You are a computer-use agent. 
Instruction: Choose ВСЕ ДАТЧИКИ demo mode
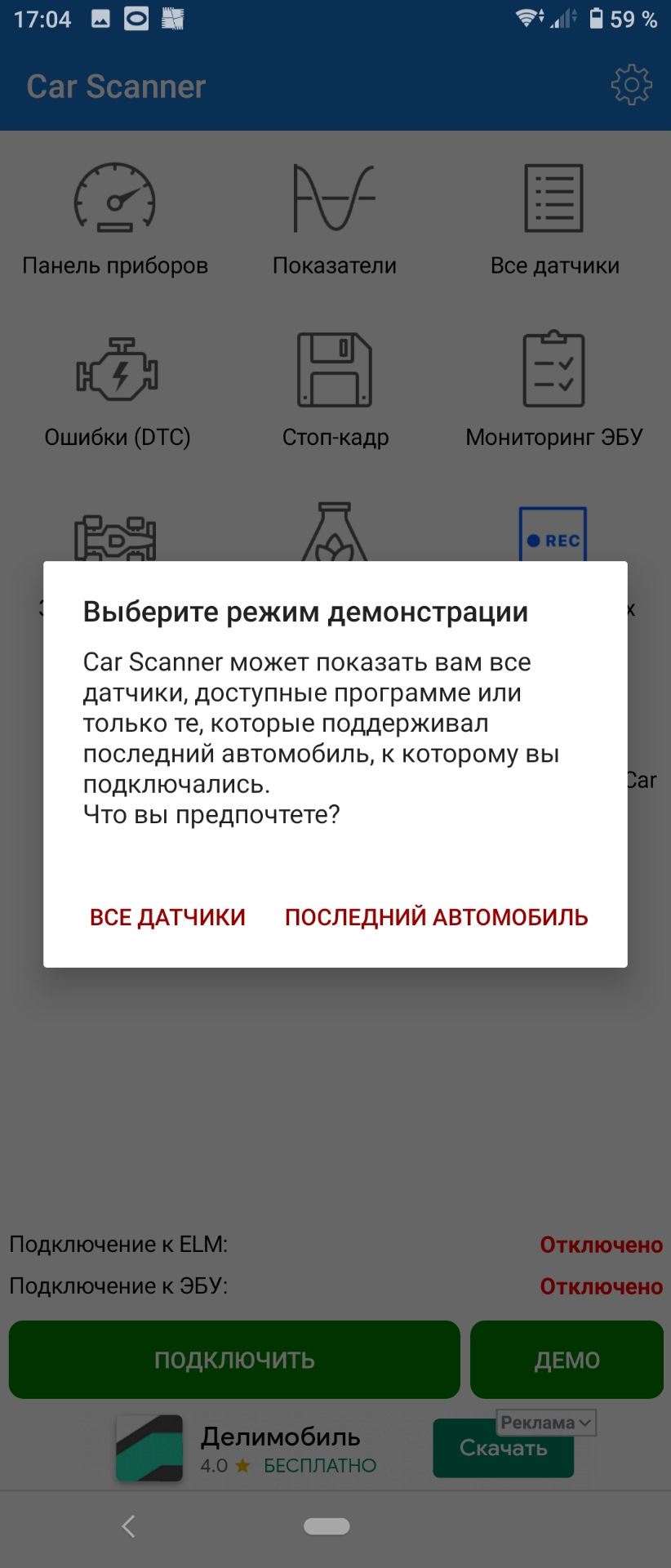click(167, 917)
